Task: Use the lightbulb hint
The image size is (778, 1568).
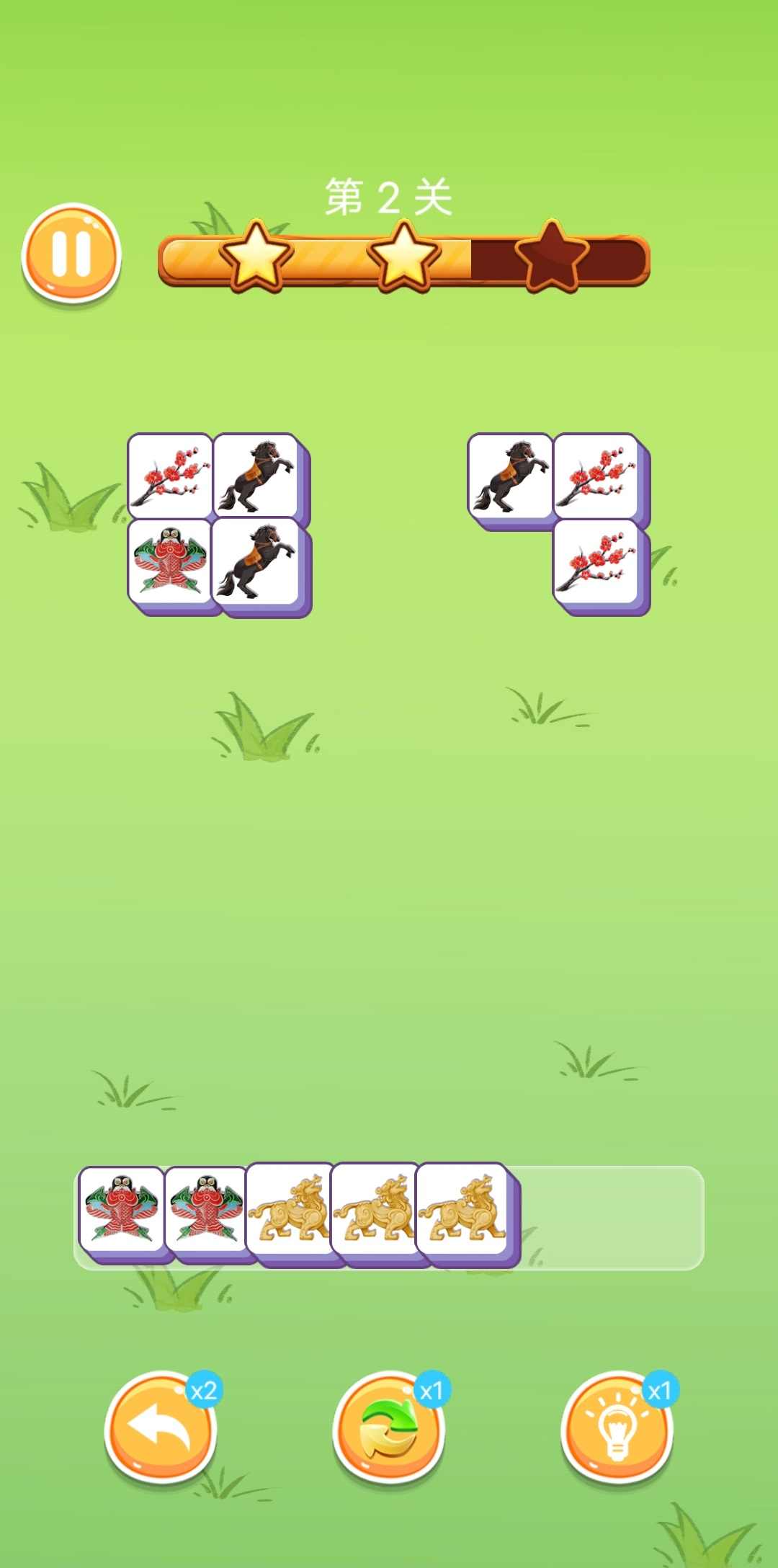Action: (617, 1427)
